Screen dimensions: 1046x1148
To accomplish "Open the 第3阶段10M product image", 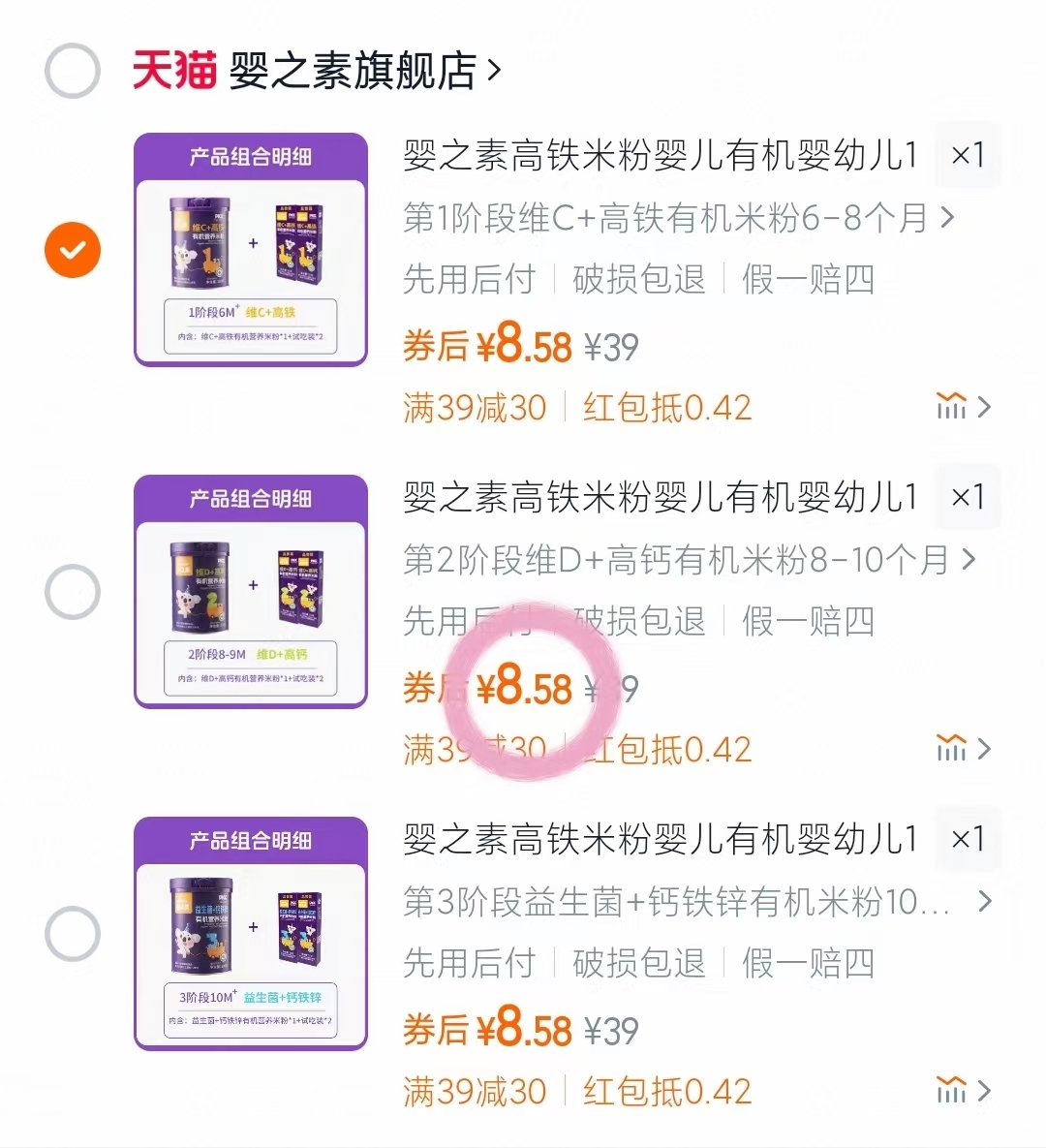I will pyautogui.click(x=251, y=934).
